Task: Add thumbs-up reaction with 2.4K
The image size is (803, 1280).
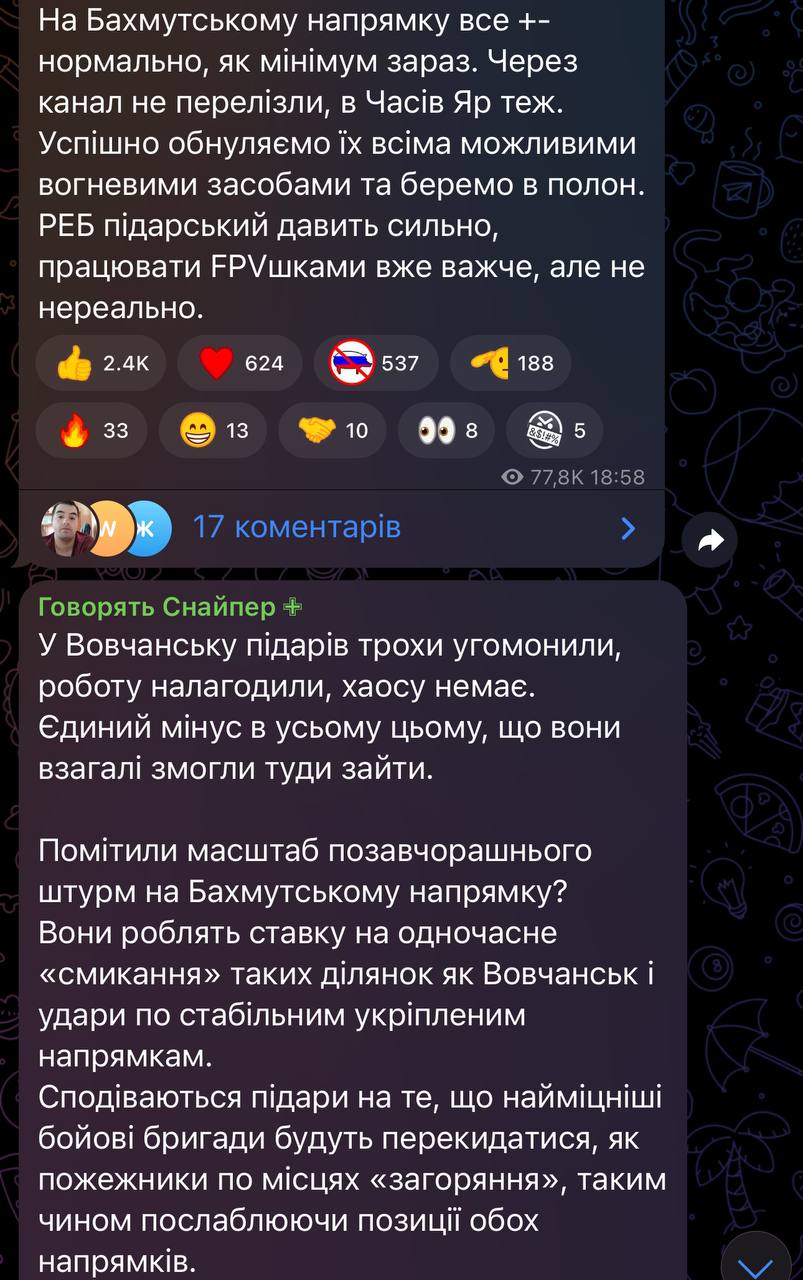Action: tap(100, 363)
